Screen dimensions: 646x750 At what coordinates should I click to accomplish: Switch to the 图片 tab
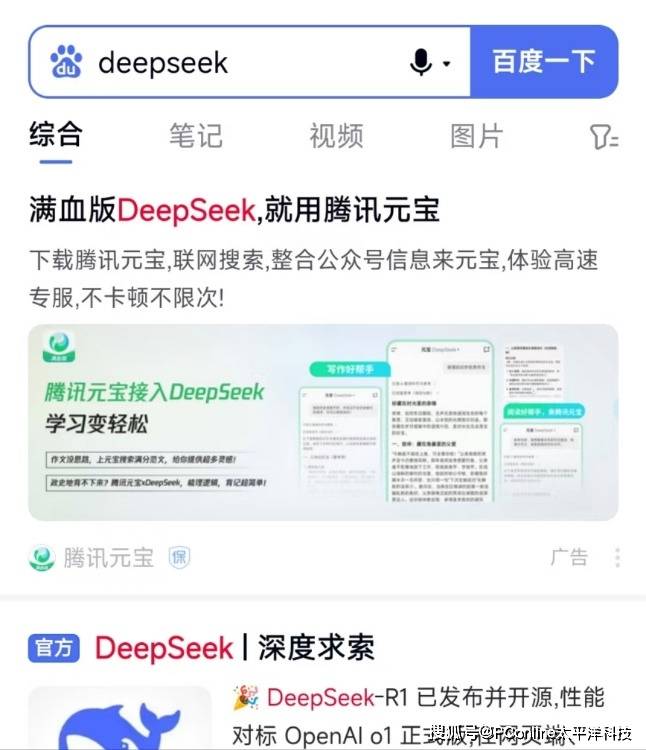point(476,136)
